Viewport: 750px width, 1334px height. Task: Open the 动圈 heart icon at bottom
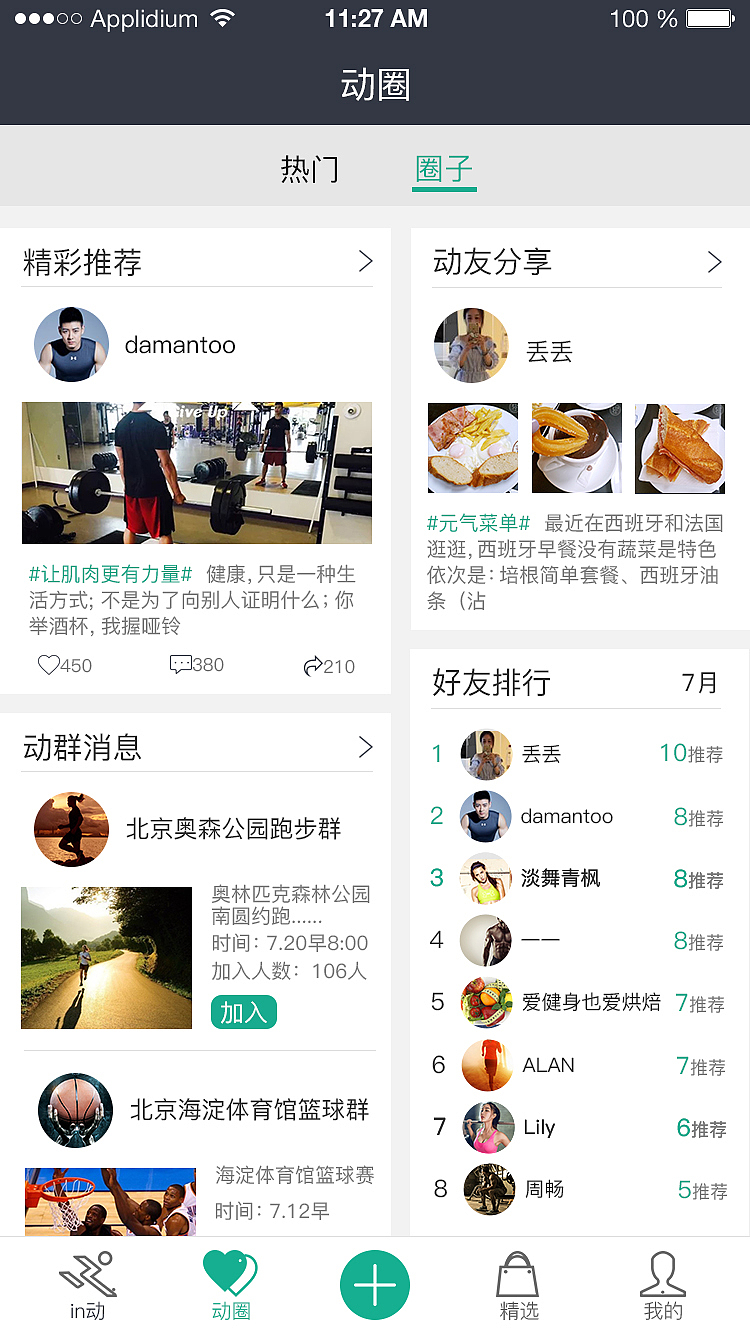click(231, 1272)
